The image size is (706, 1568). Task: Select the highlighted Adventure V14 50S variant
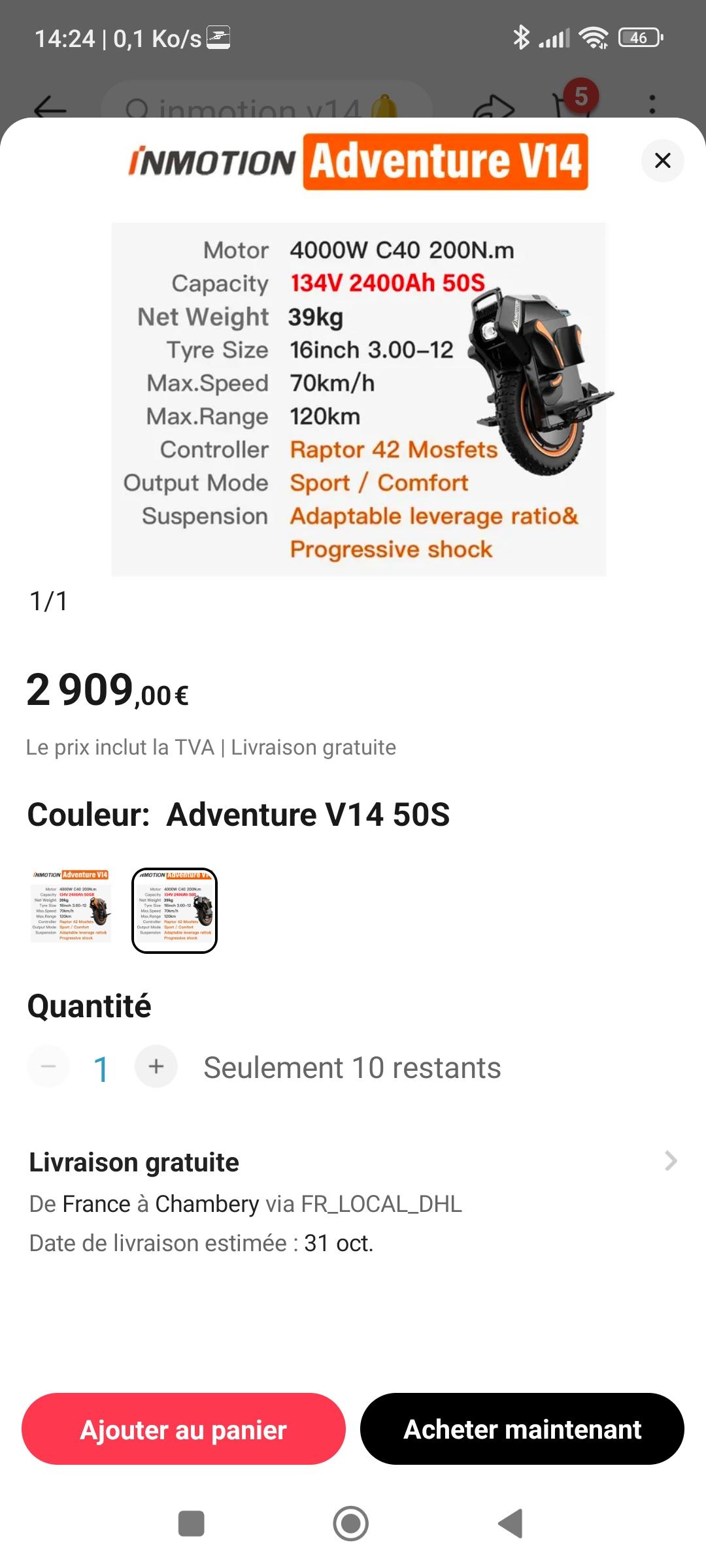175,910
